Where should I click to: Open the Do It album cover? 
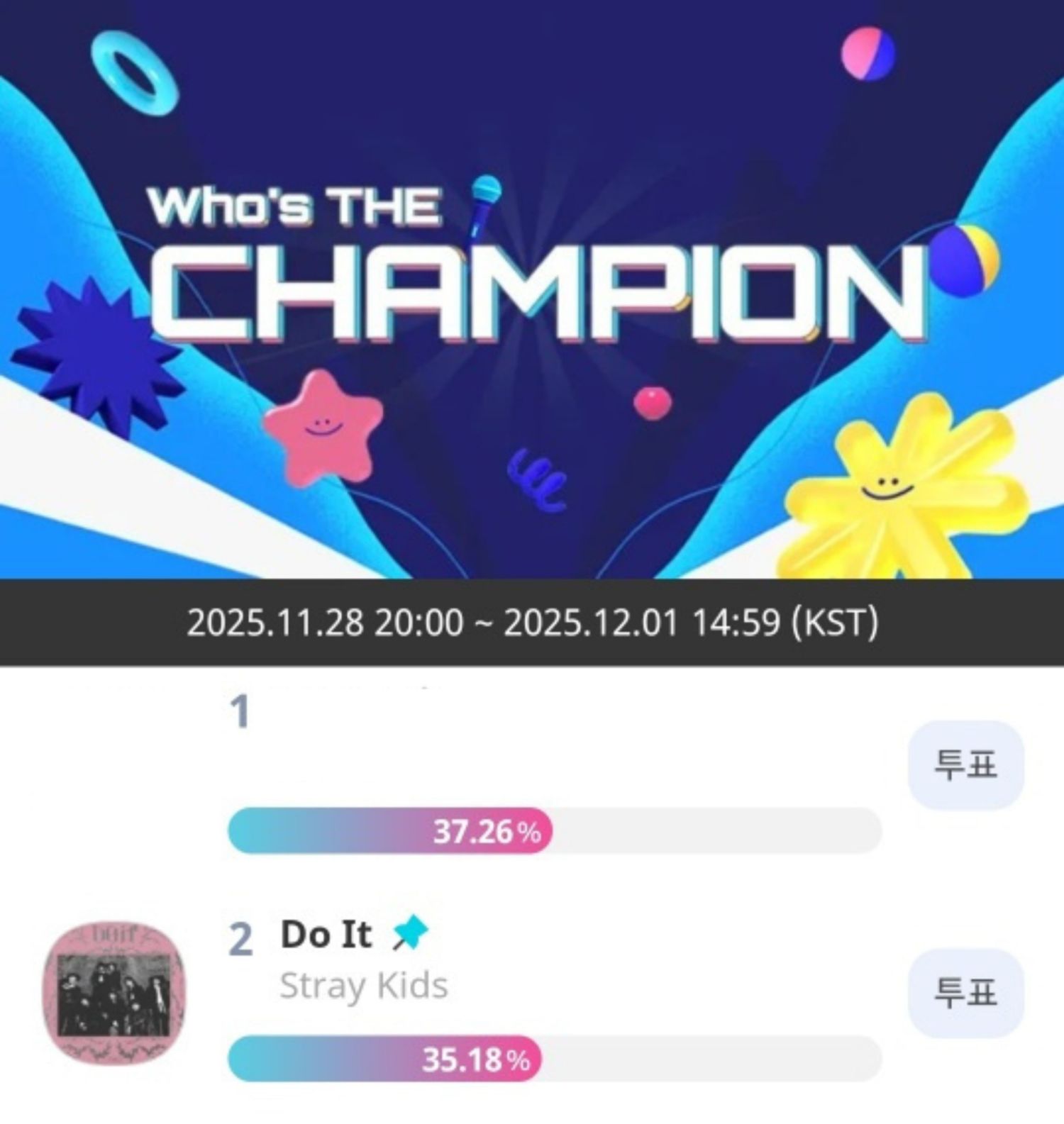click(x=115, y=993)
